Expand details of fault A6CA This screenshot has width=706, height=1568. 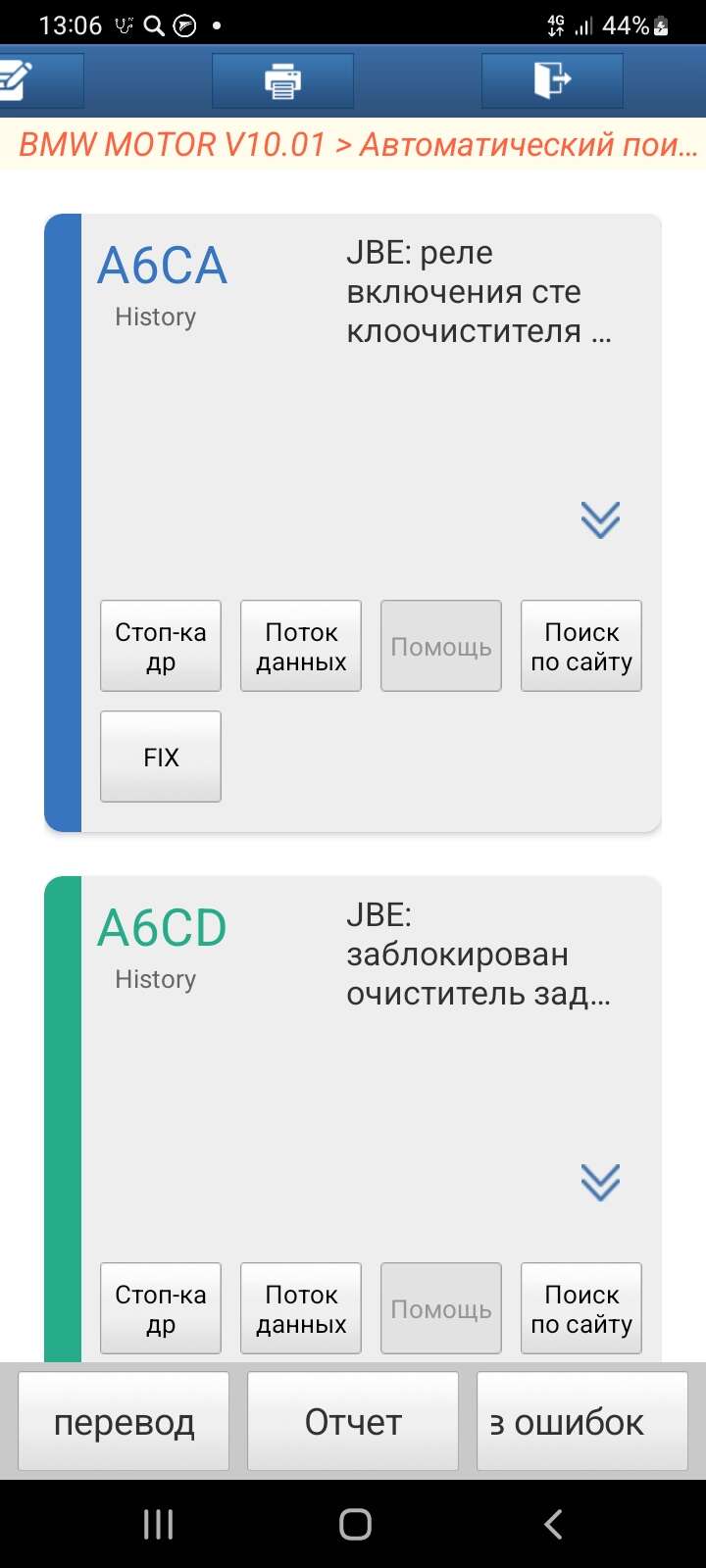(x=600, y=520)
